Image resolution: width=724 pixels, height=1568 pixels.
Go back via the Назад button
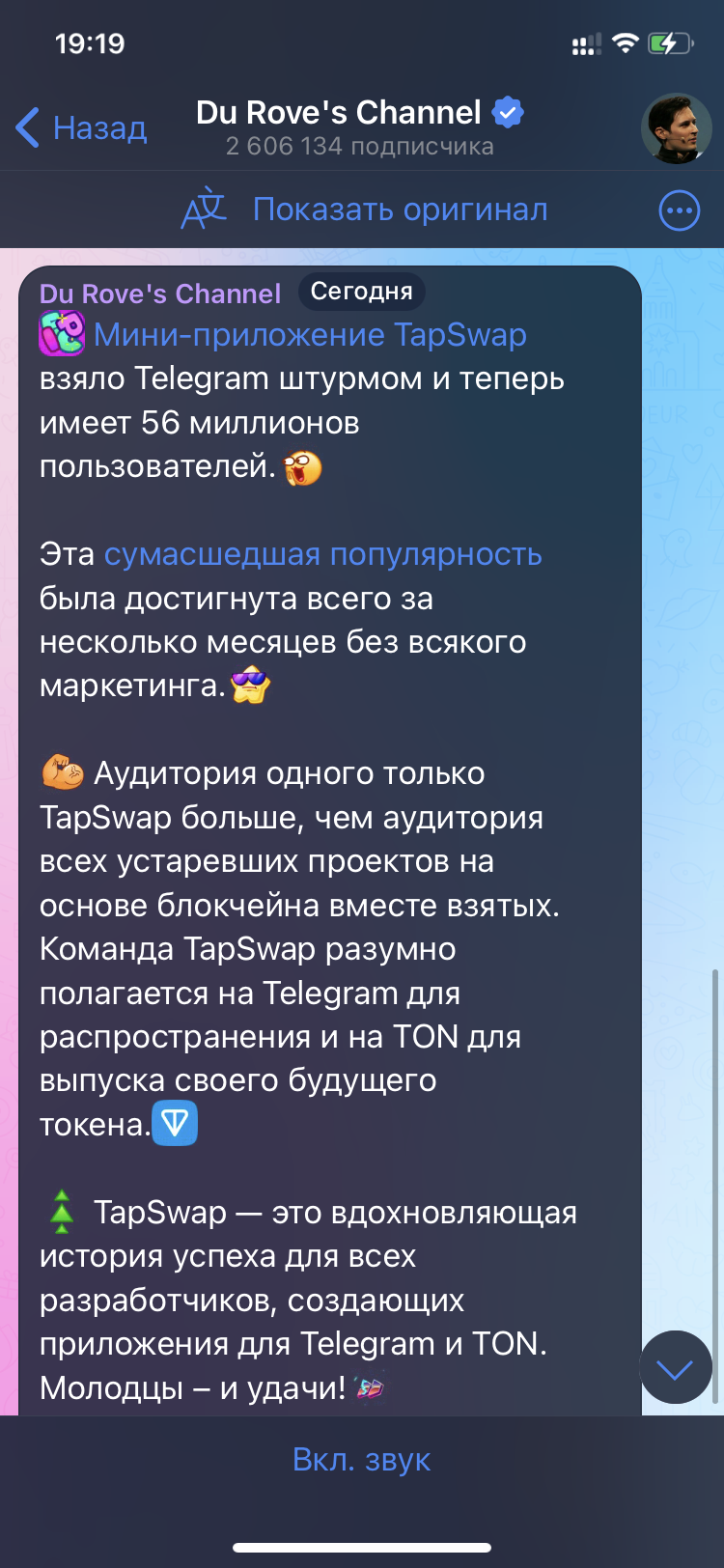tap(82, 127)
